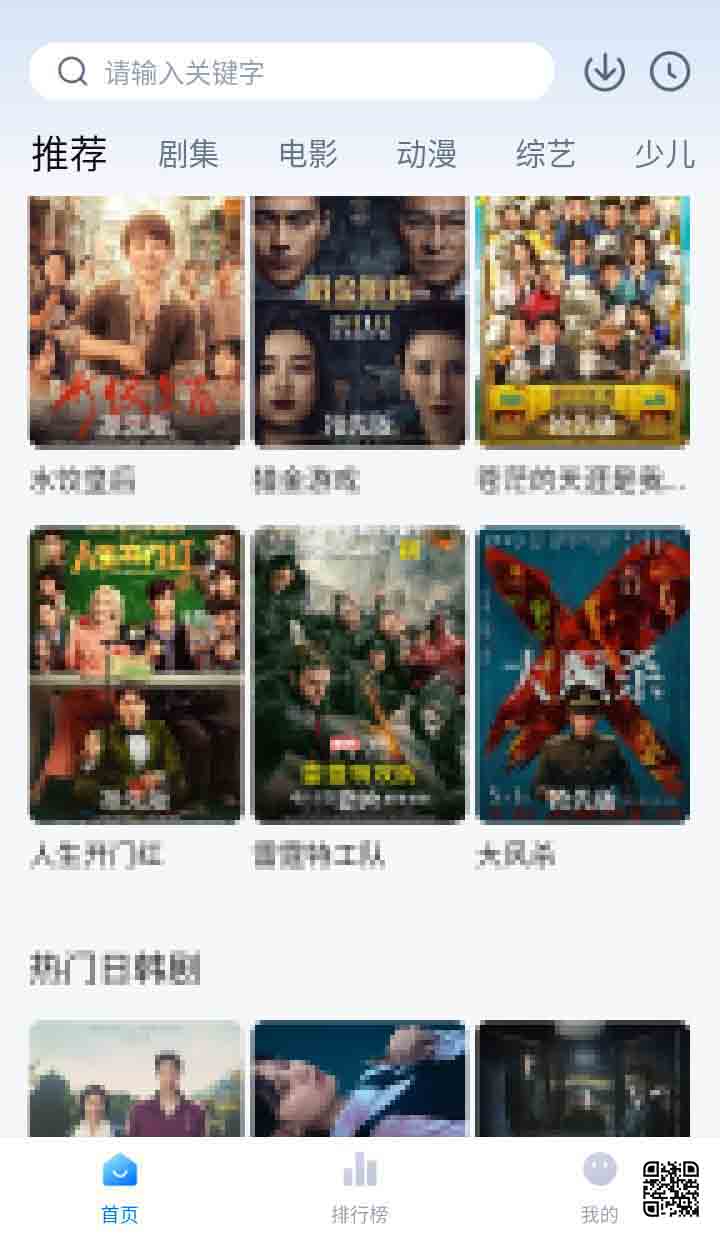Show the 综艺 tab
Image resolution: width=720 pixels, height=1238 pixels.
coord(546,154)
